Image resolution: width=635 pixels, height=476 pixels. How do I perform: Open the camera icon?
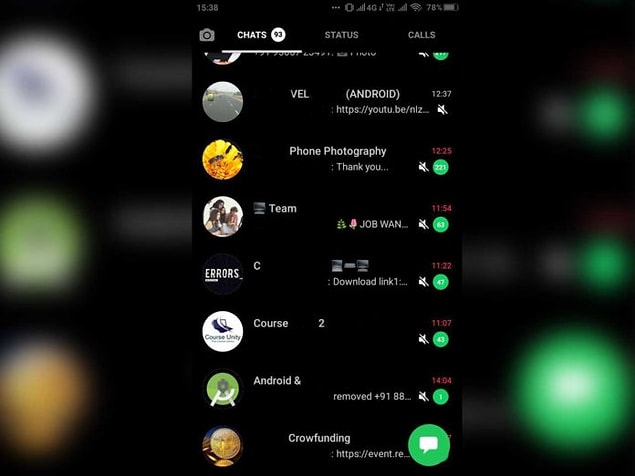pos(207,35)
